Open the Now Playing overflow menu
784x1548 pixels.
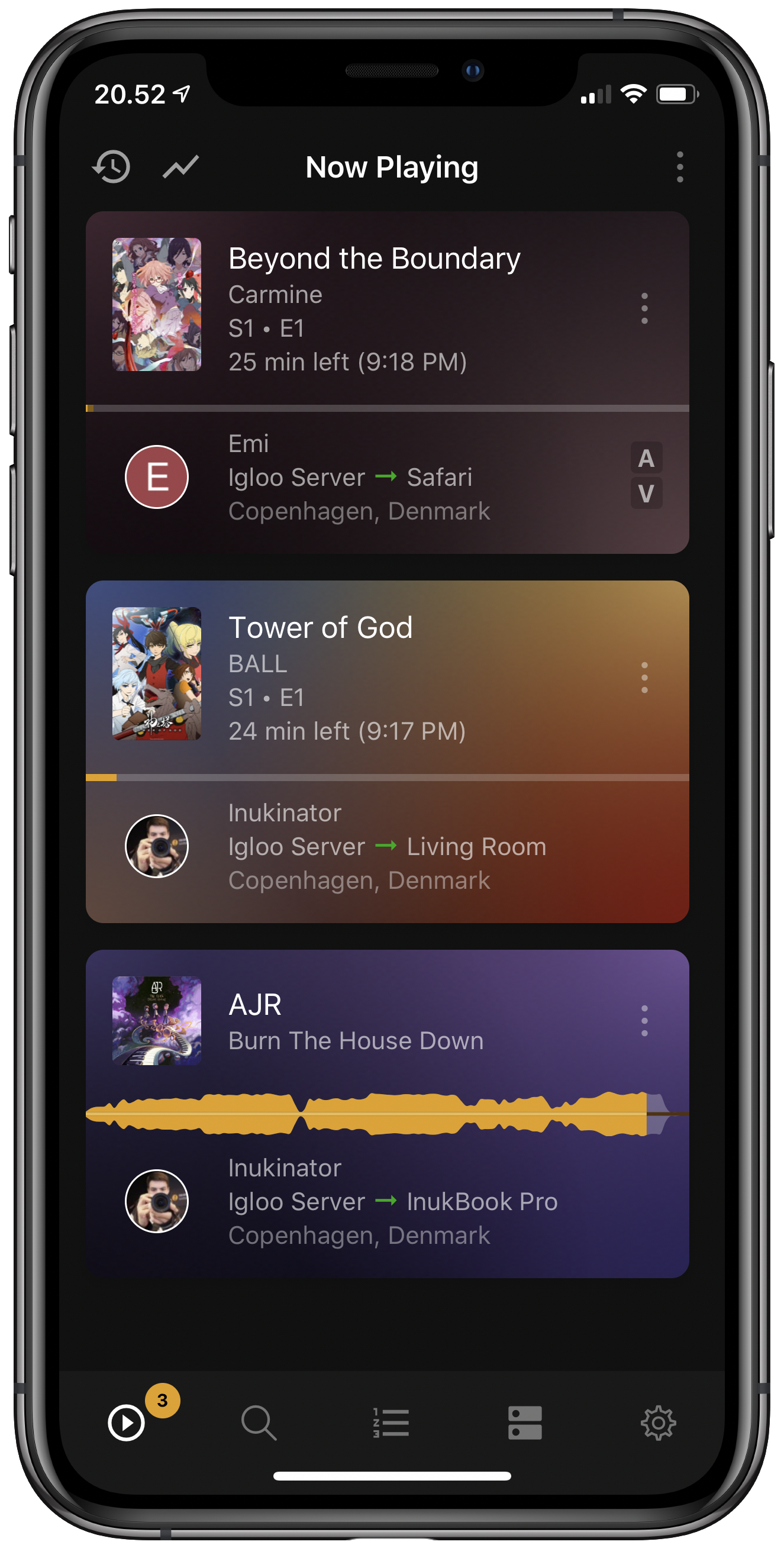(x=679, y=166)
